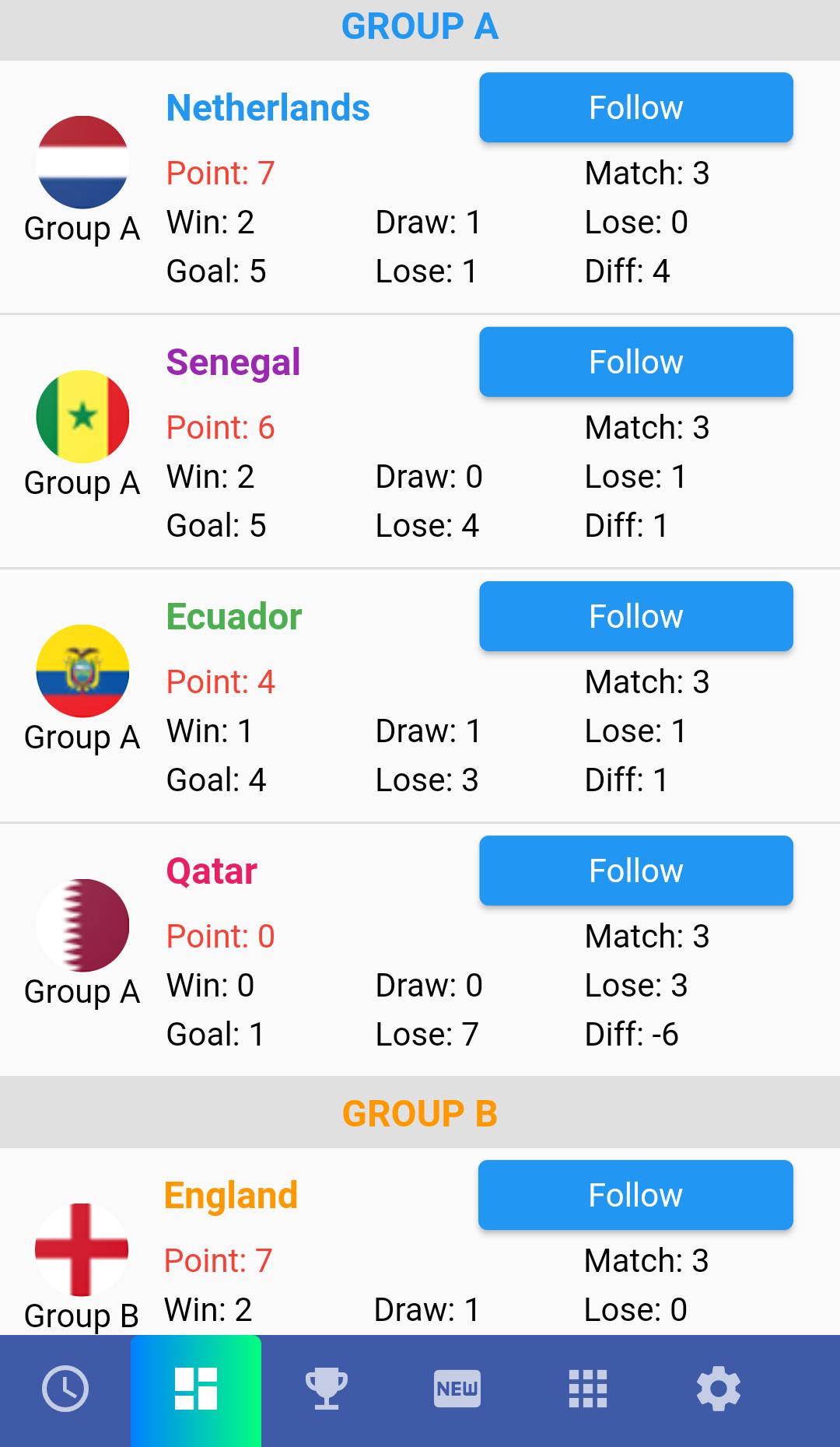
Task: Open the news tab
Action: [457, 1389]
